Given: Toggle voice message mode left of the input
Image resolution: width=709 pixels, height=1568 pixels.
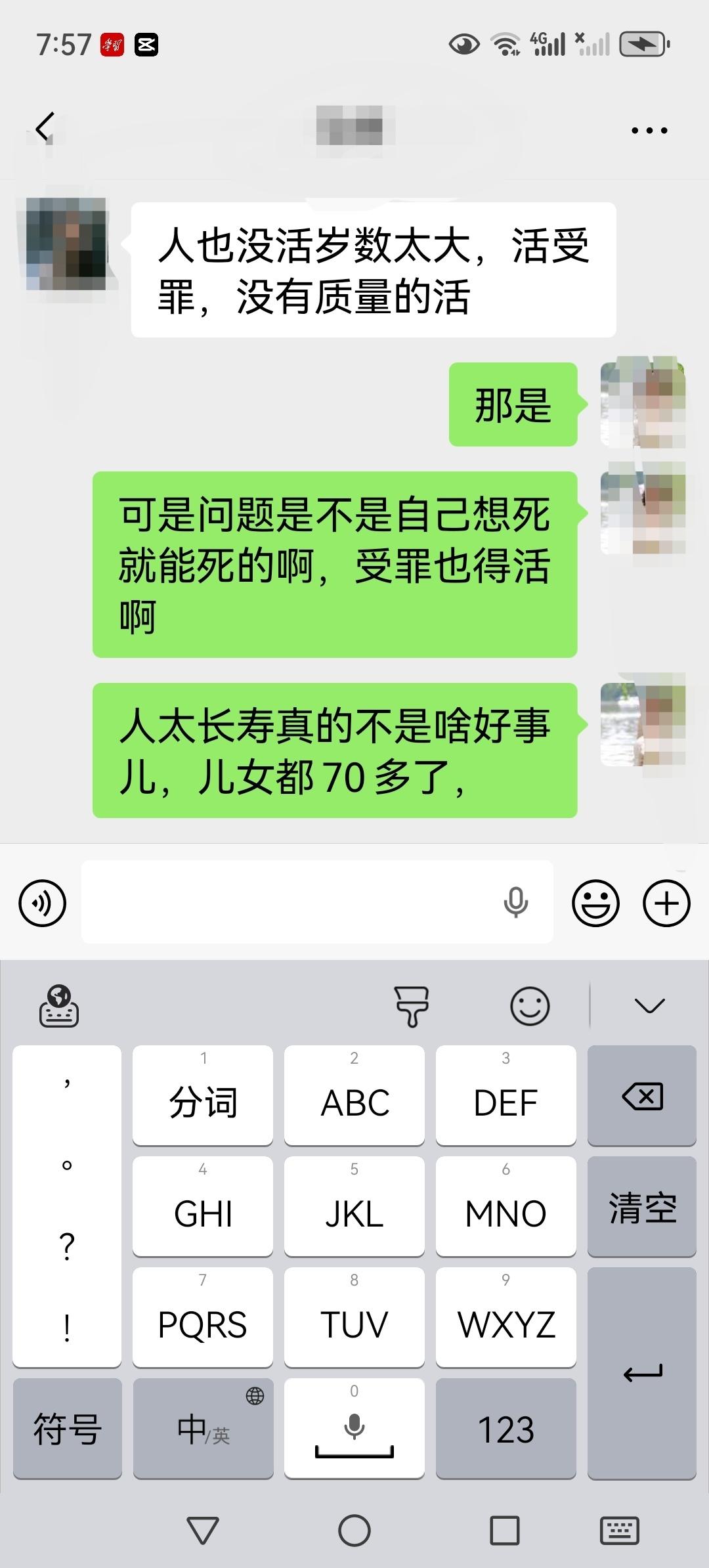Looking at the screenshot, I should coord(42,902).
